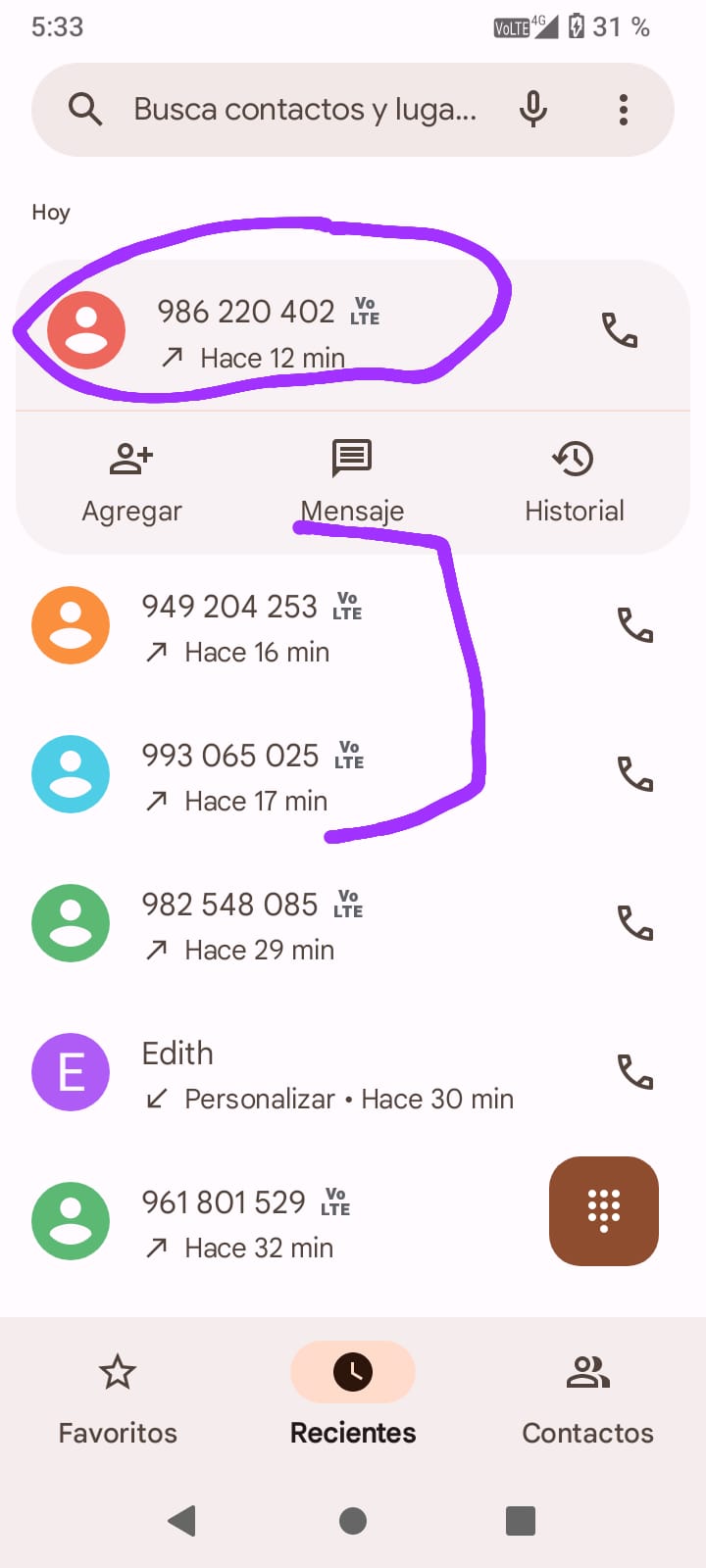Send a message via Mensaje button
The width and height of the screenshot is (706, 1568).
352,482
